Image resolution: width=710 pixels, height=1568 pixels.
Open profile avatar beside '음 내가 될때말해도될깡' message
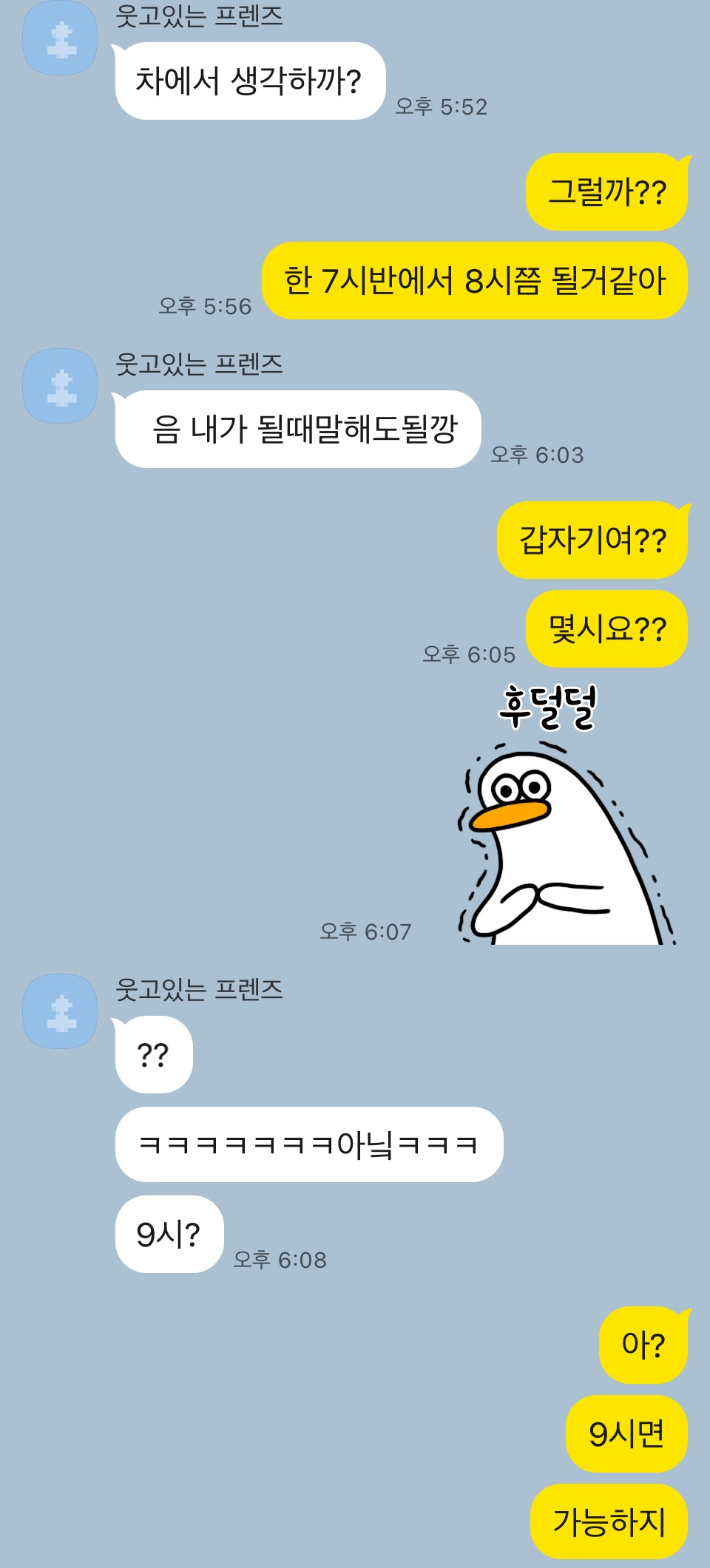point(60,386)
